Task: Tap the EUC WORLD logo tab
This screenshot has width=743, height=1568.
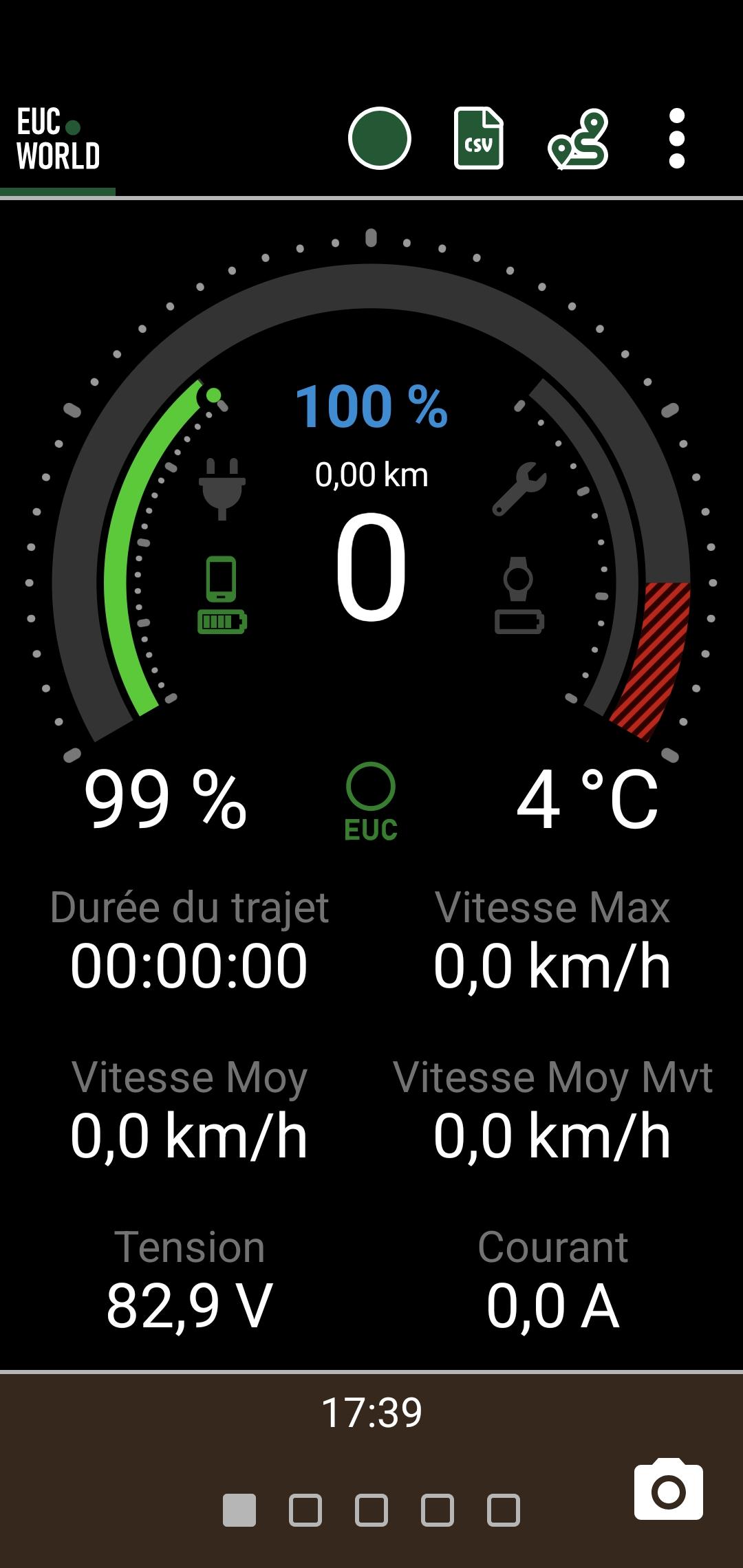Action: pyautogui.click(x=58, y=139)
